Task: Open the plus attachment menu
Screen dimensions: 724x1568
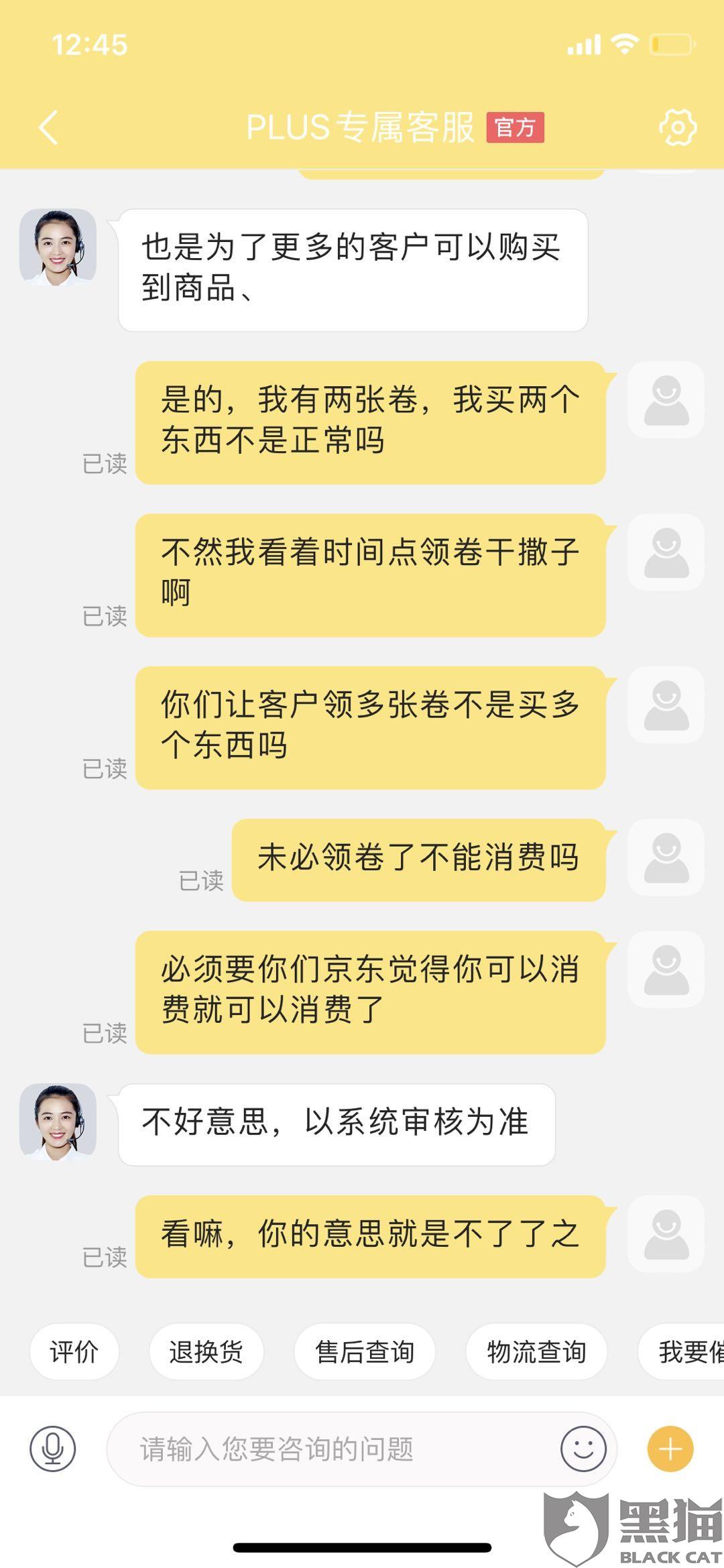Action: pos(670,1449)
